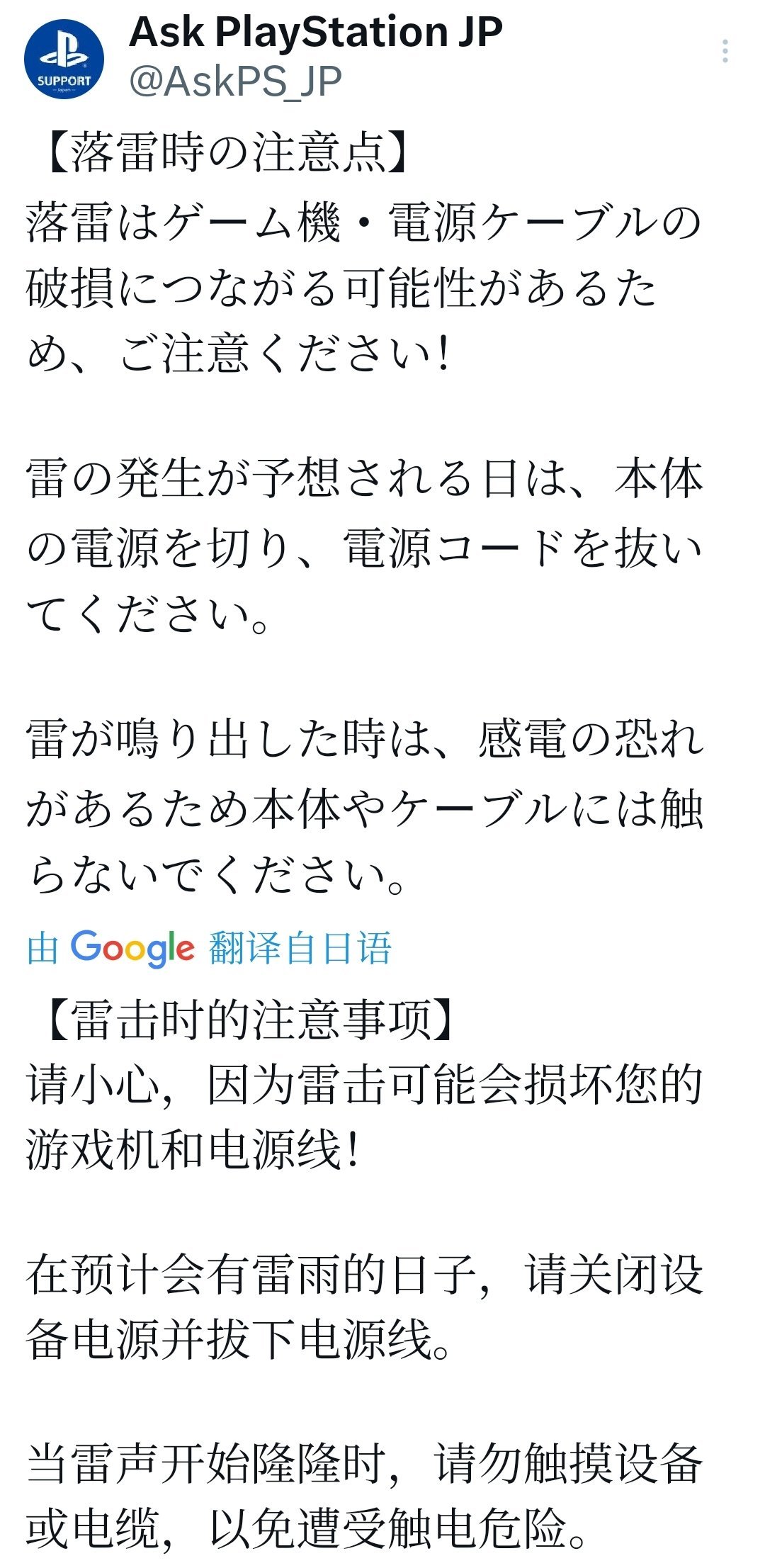Screen dimensions: 765x1568
Task: Open Ask PlayStation JP profile avatar
Action: [64, 60]
